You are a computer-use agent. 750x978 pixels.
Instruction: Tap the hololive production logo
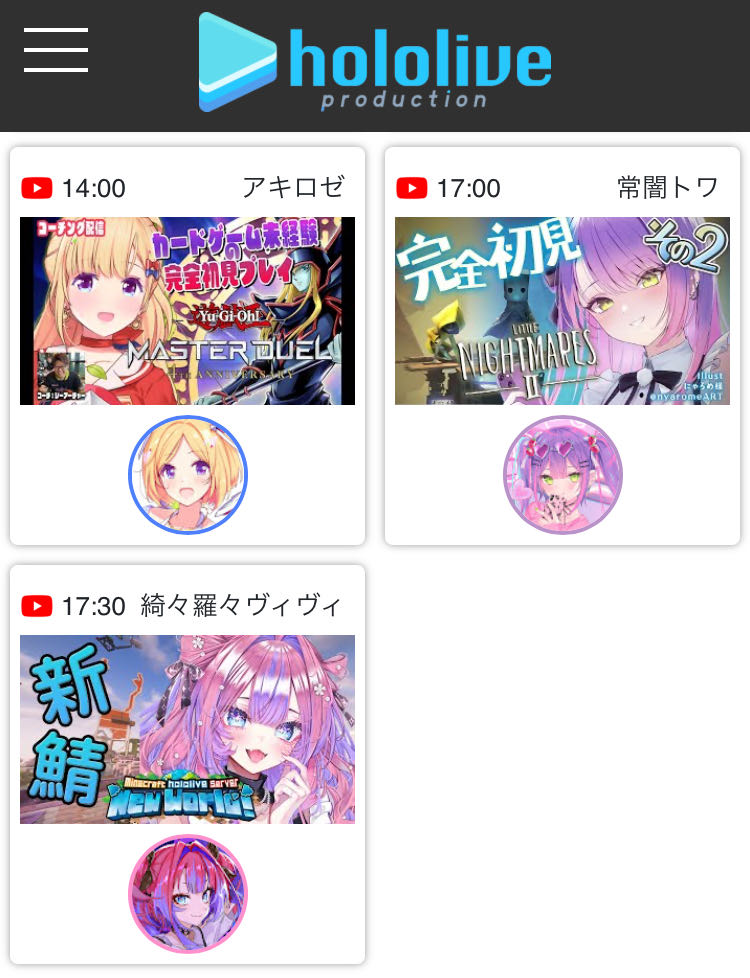[375, 62]
